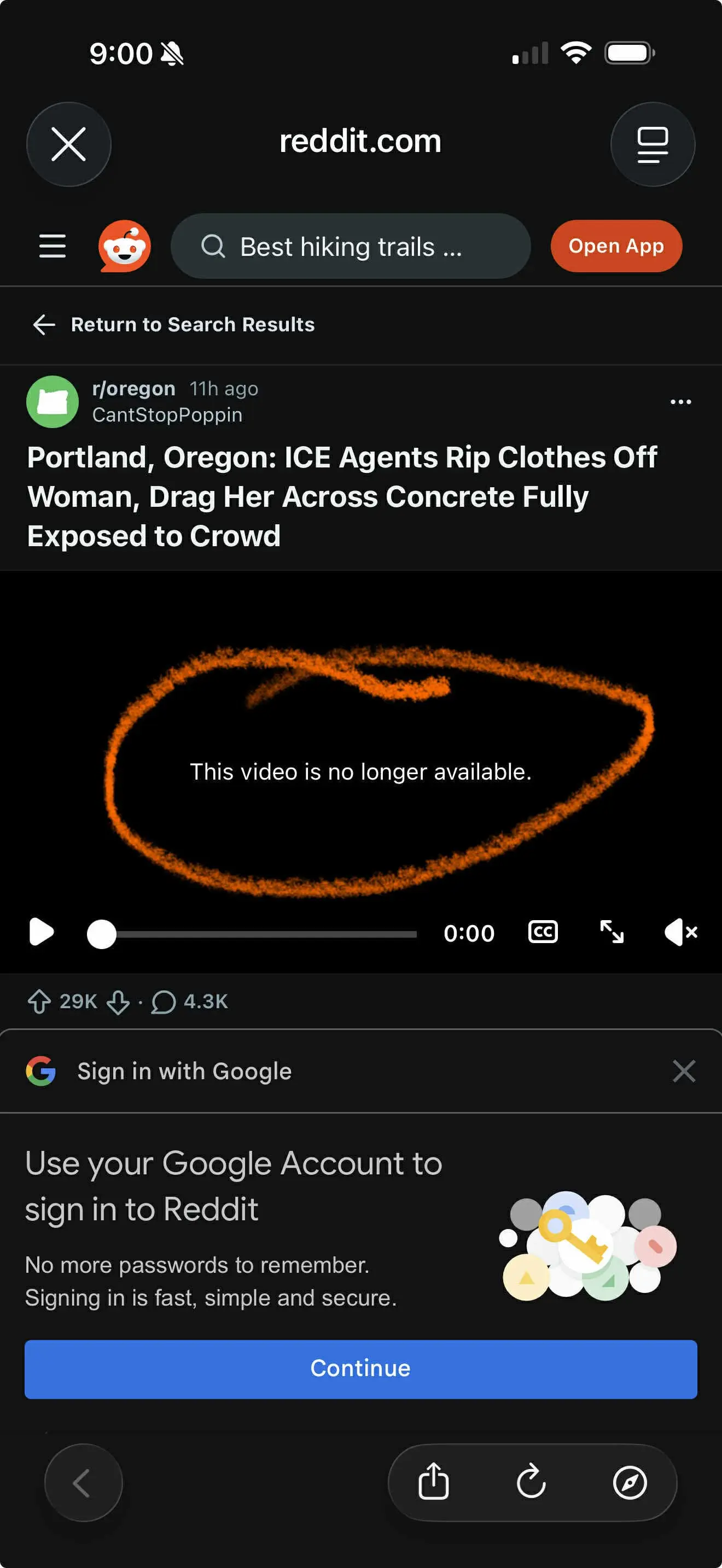Open the 4.3K comments

(x=189, y=1001)
